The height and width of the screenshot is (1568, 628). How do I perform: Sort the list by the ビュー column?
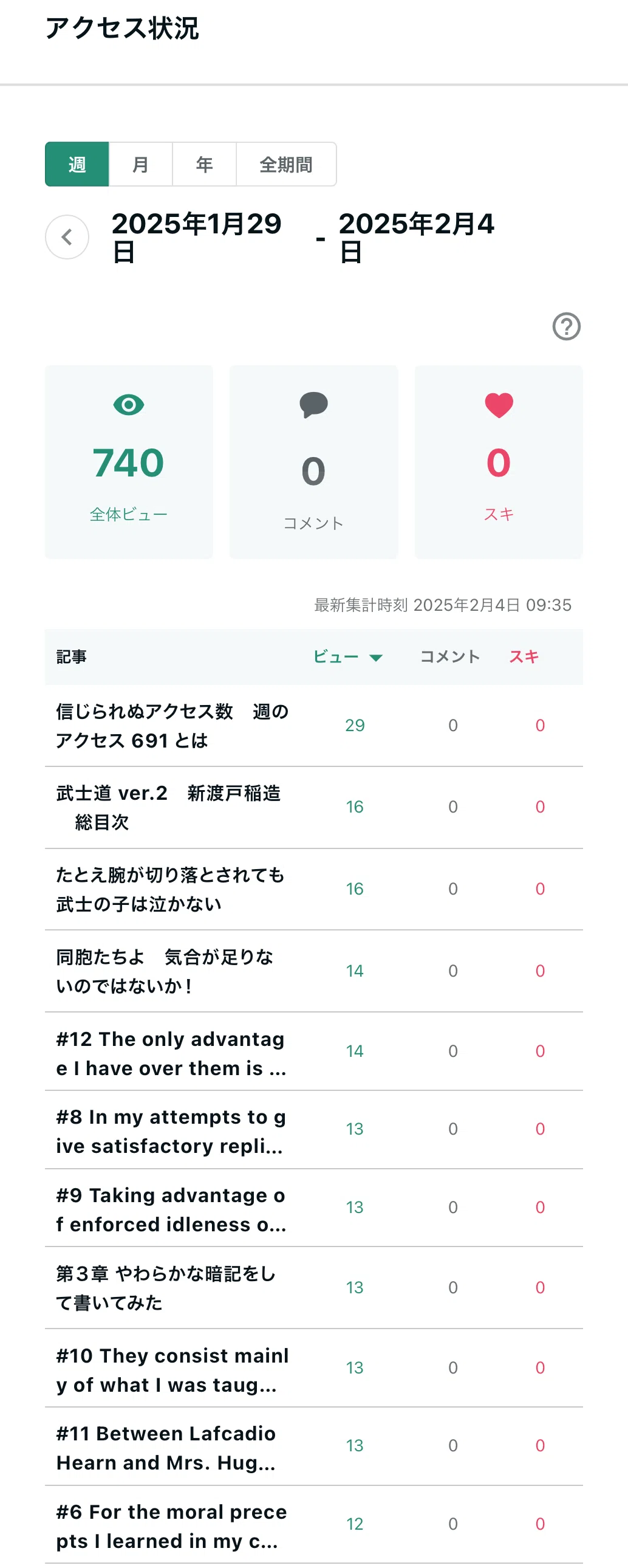pos(347,657)
